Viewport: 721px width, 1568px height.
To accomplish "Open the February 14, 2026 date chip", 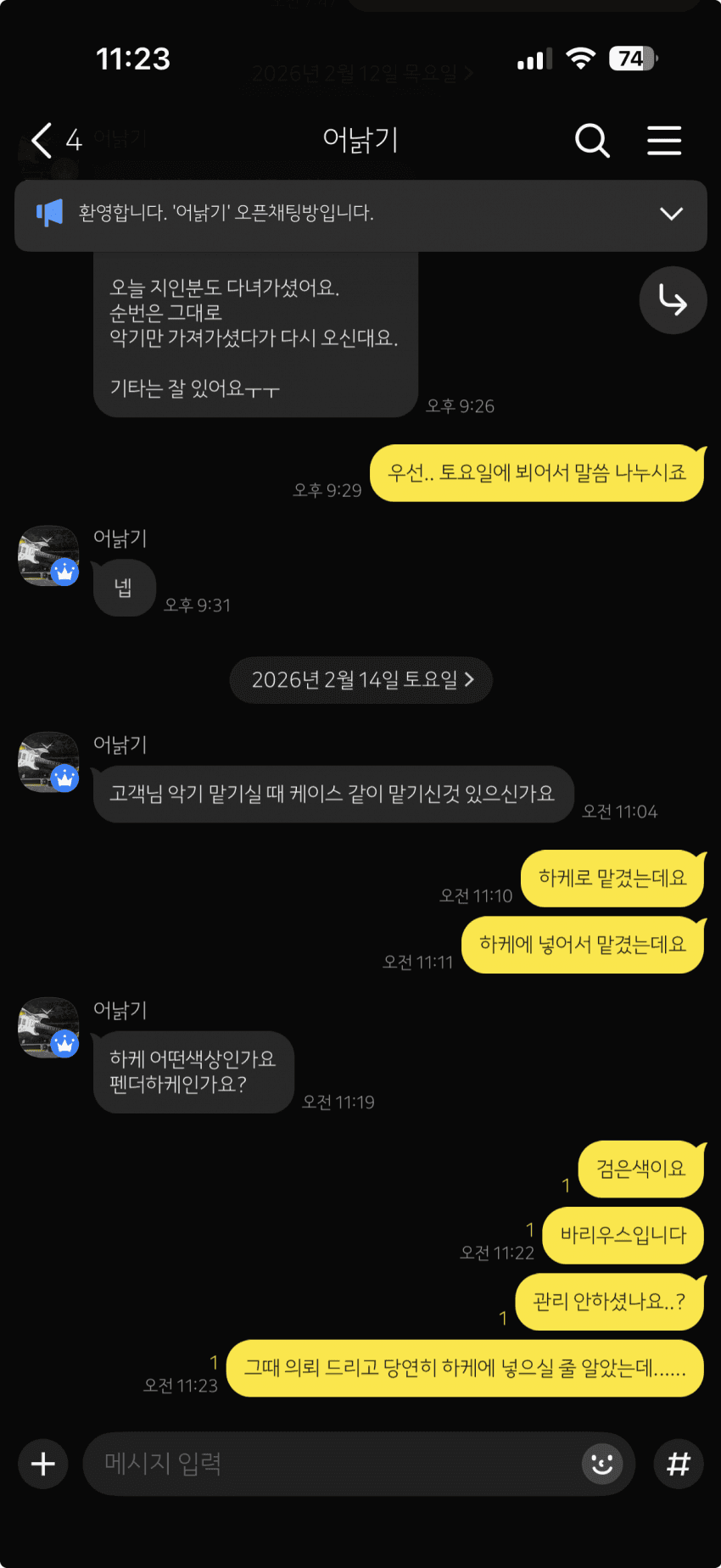I will [x=361, y=680].
